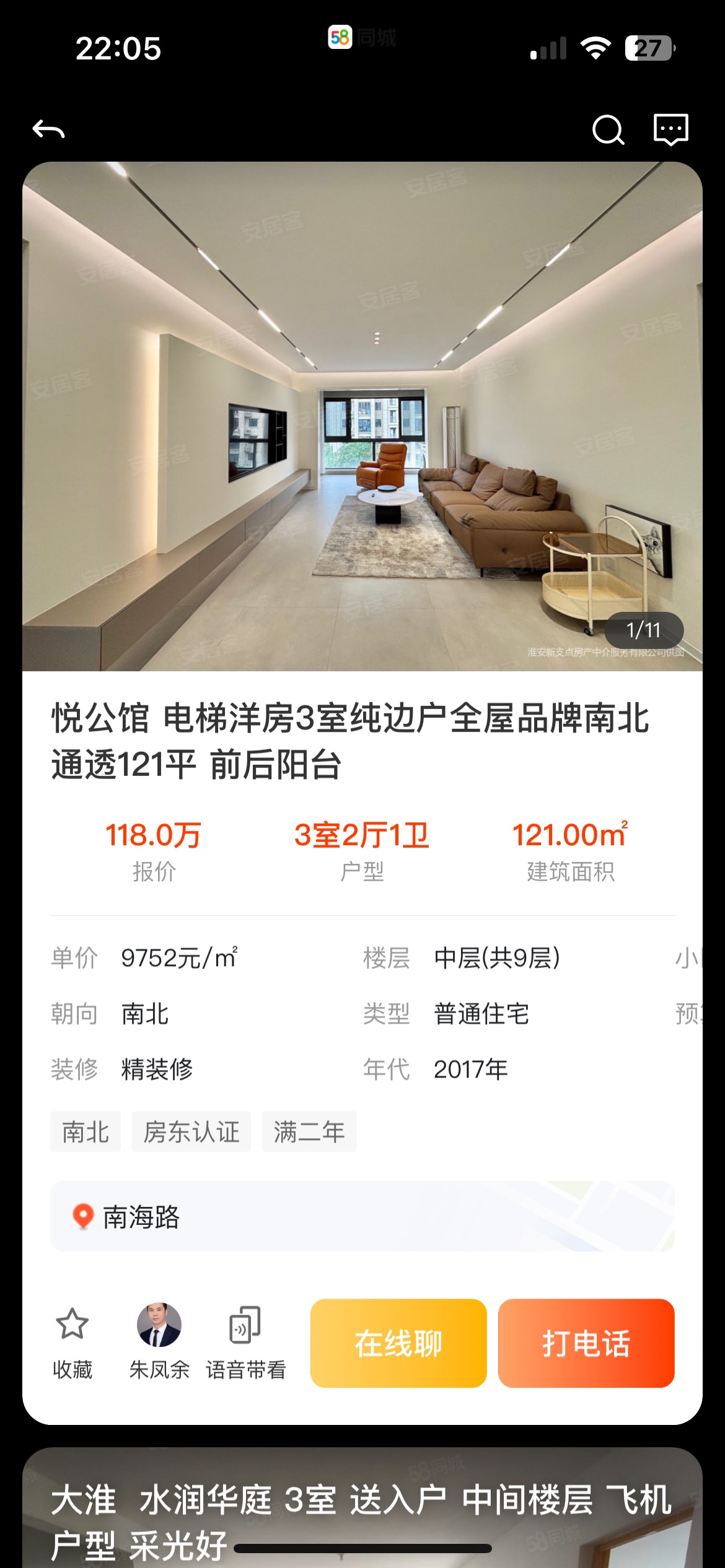Tap 收藏 star to save listing

click(72, 1343)
